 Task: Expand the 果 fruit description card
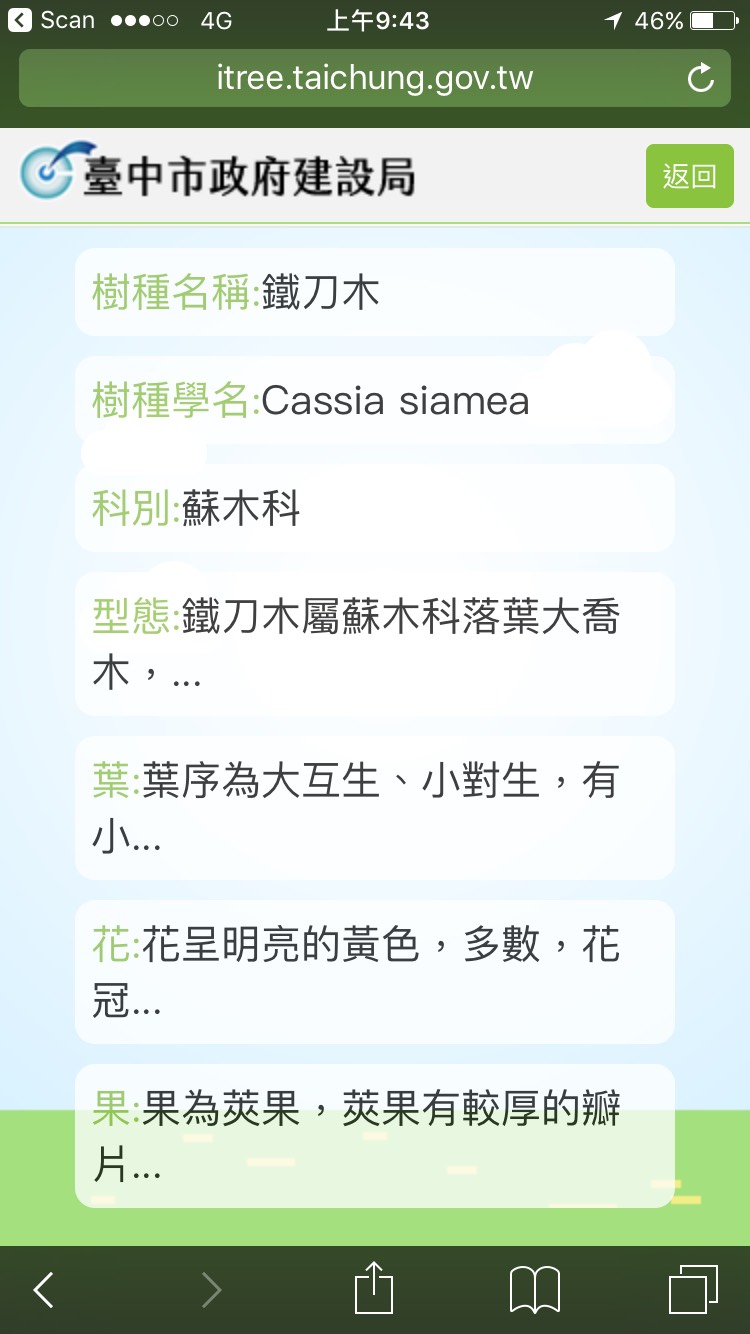pos(374,1135)
